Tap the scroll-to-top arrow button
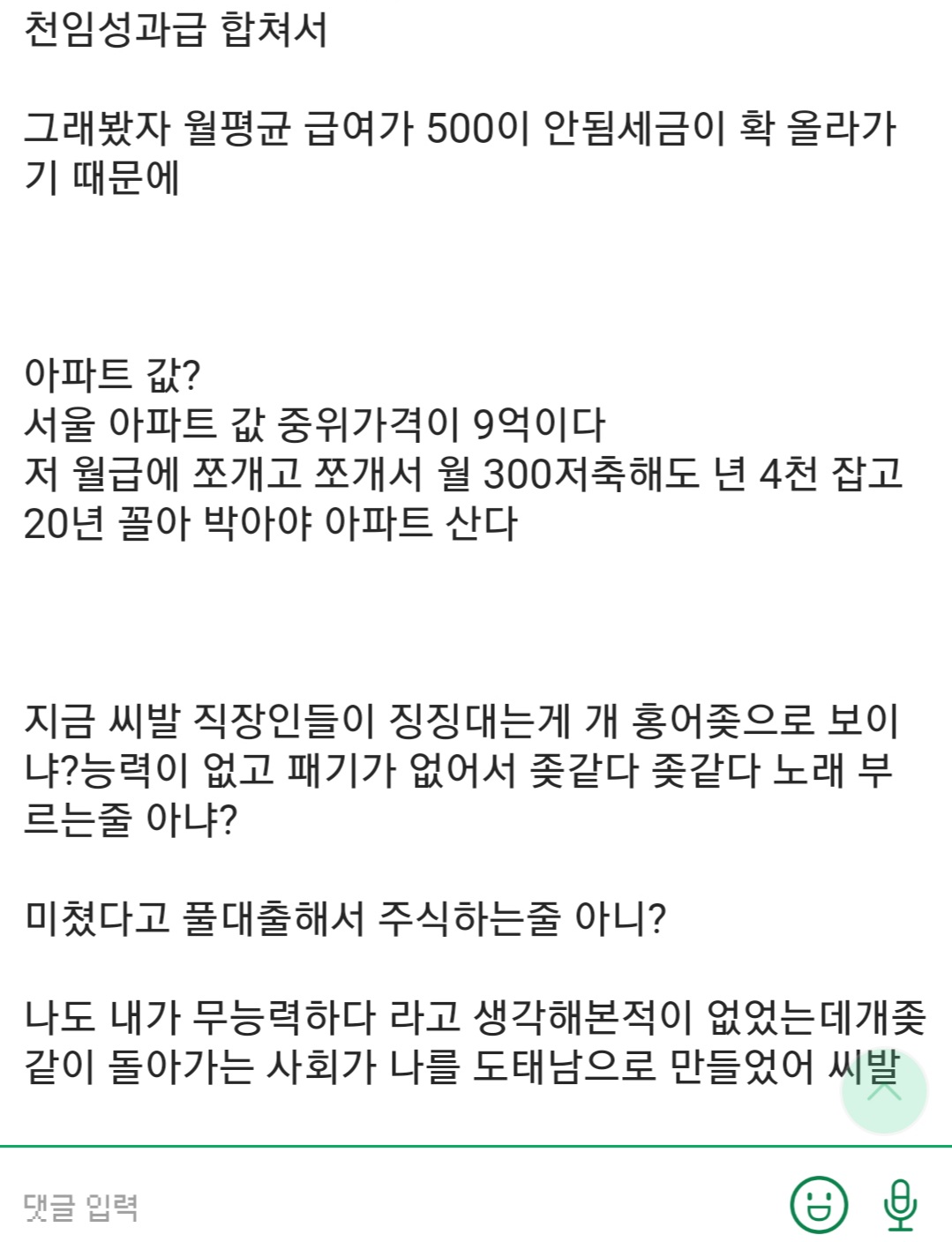This screenshot has width=952, height=1242. tap(884, 1090)
